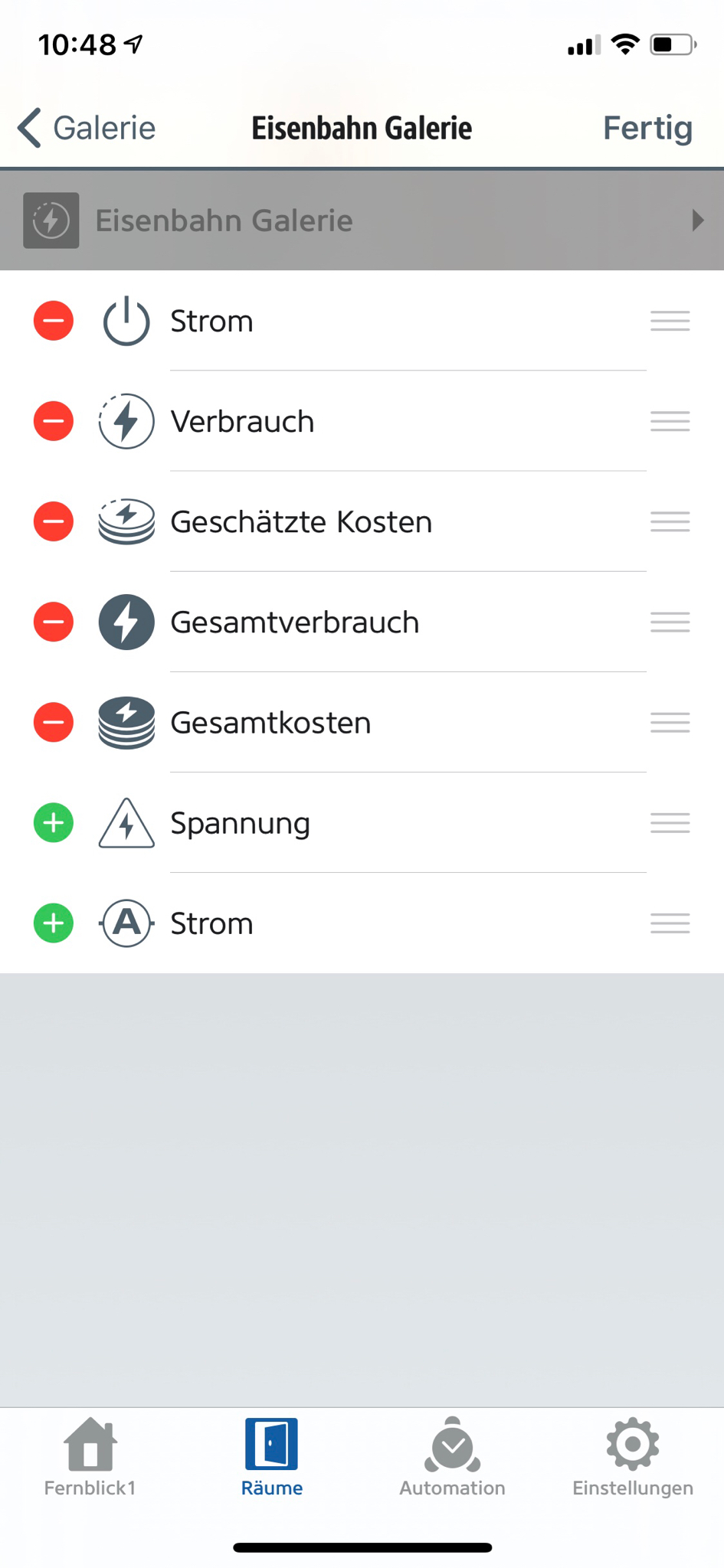Add Spannung with green plus
724x1568 pixels.
tap(54, 823)
